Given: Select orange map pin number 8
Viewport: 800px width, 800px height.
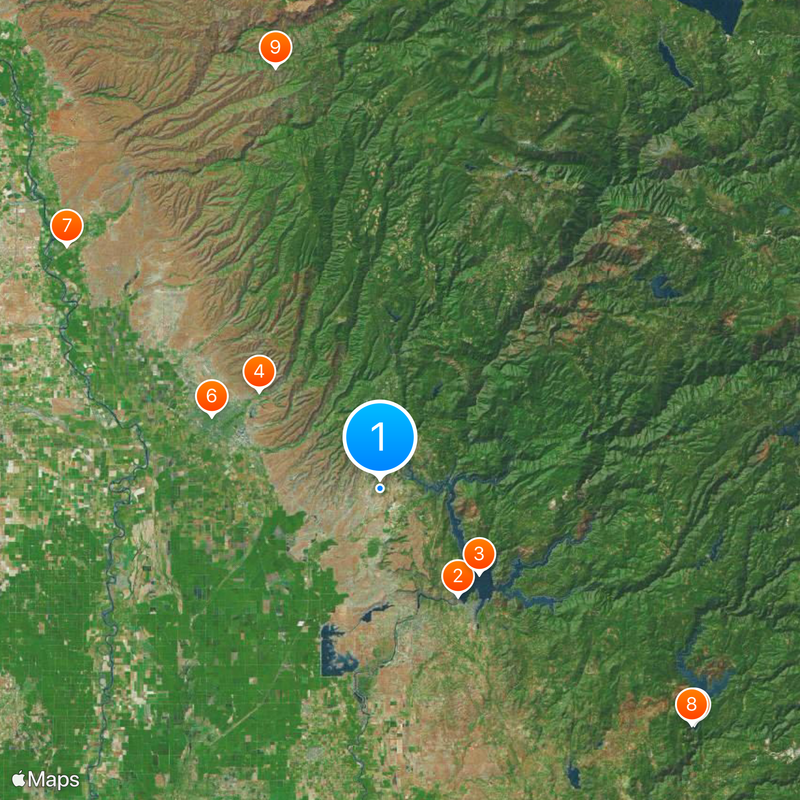Looking at the screenshot, I should (x=691, y=704).
